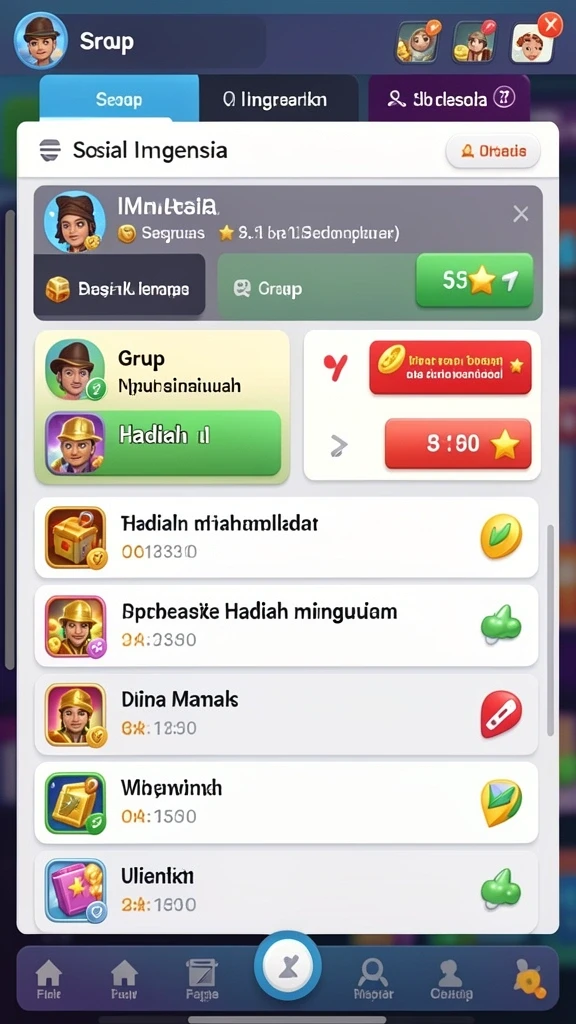Open the Diina Manals row
The height and width of the screenshot is (1024, 576).
[x=287, y=714]
